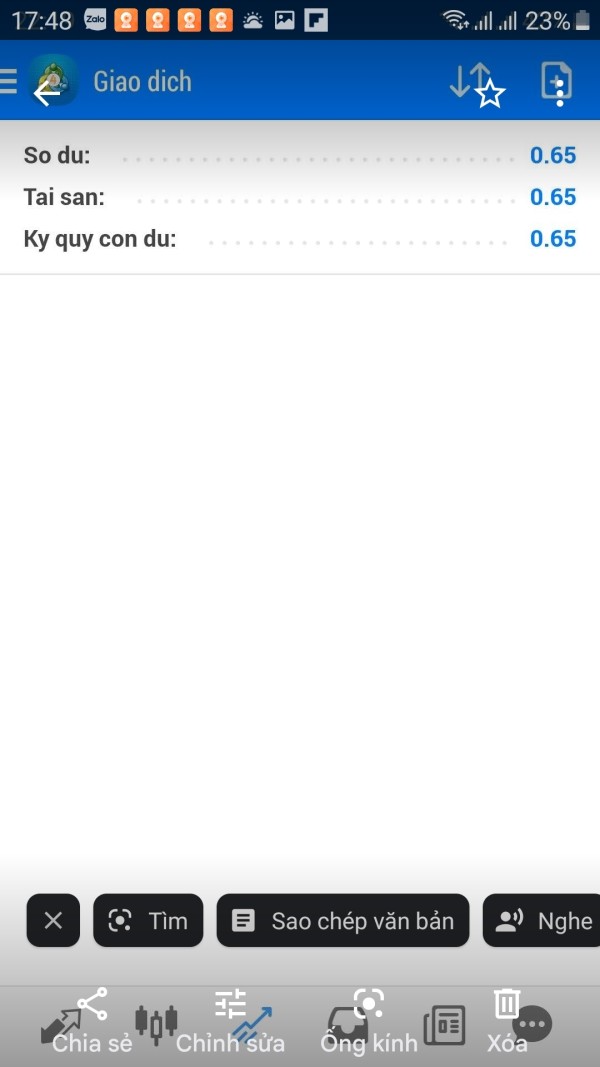
Task: Go back with the white arrow
Action: 46,93
